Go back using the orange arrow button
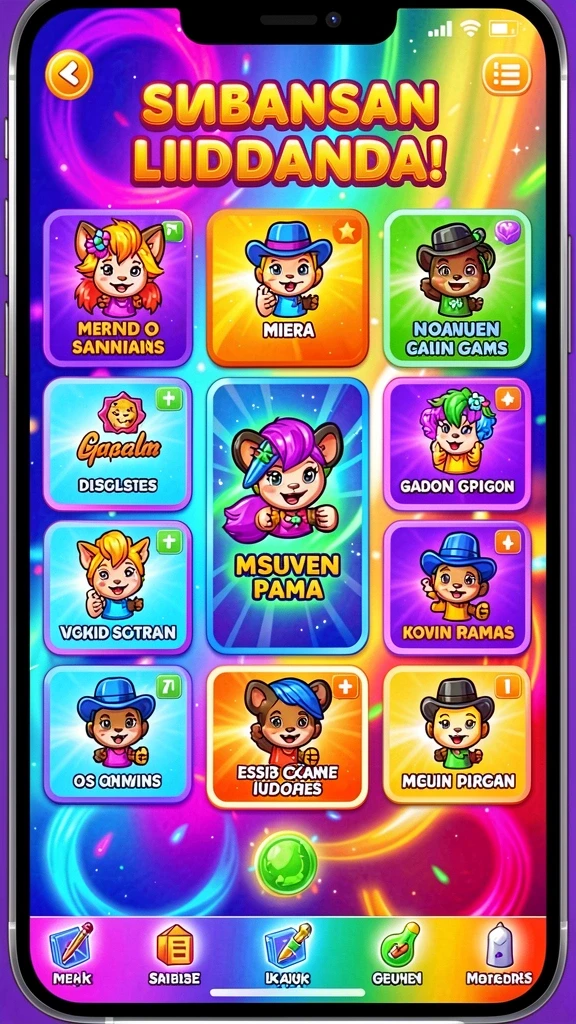The image size is (576, 1024). 69,75
